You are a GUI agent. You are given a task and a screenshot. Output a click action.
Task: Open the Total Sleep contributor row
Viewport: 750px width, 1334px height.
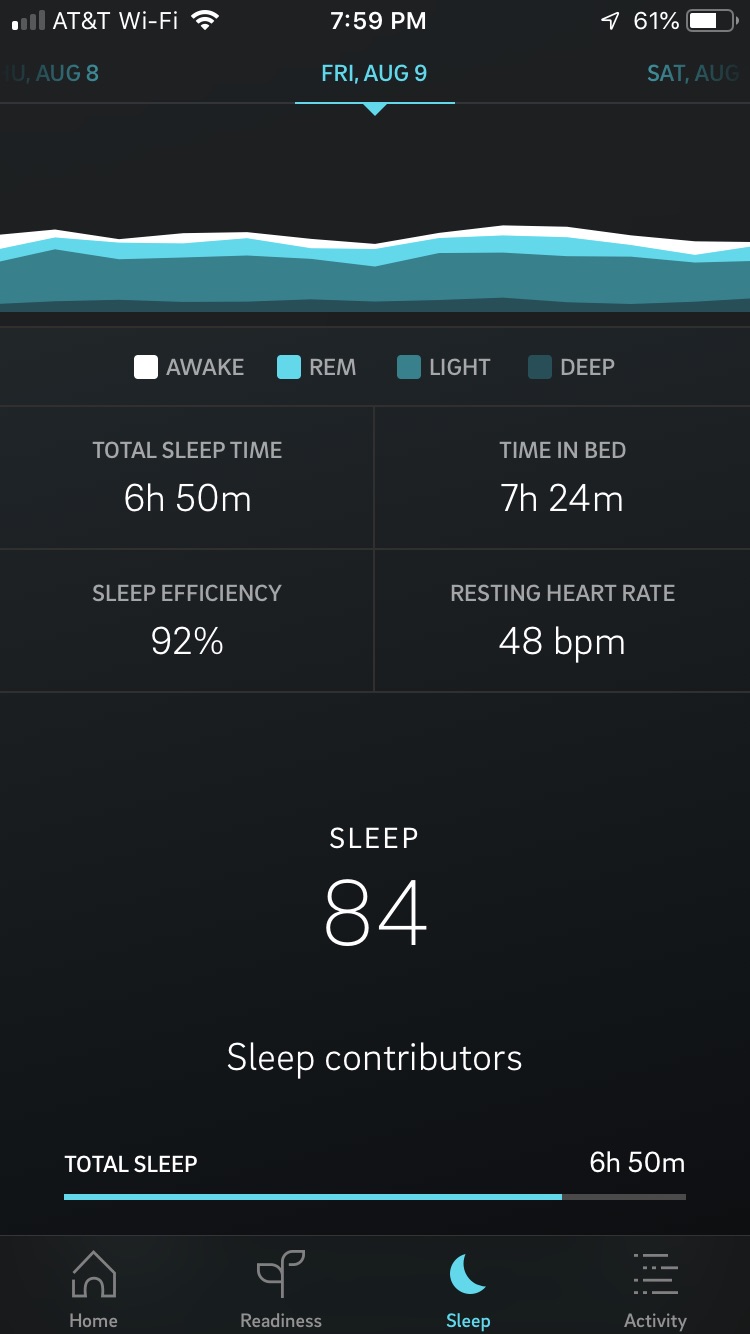click(375, 1175)
